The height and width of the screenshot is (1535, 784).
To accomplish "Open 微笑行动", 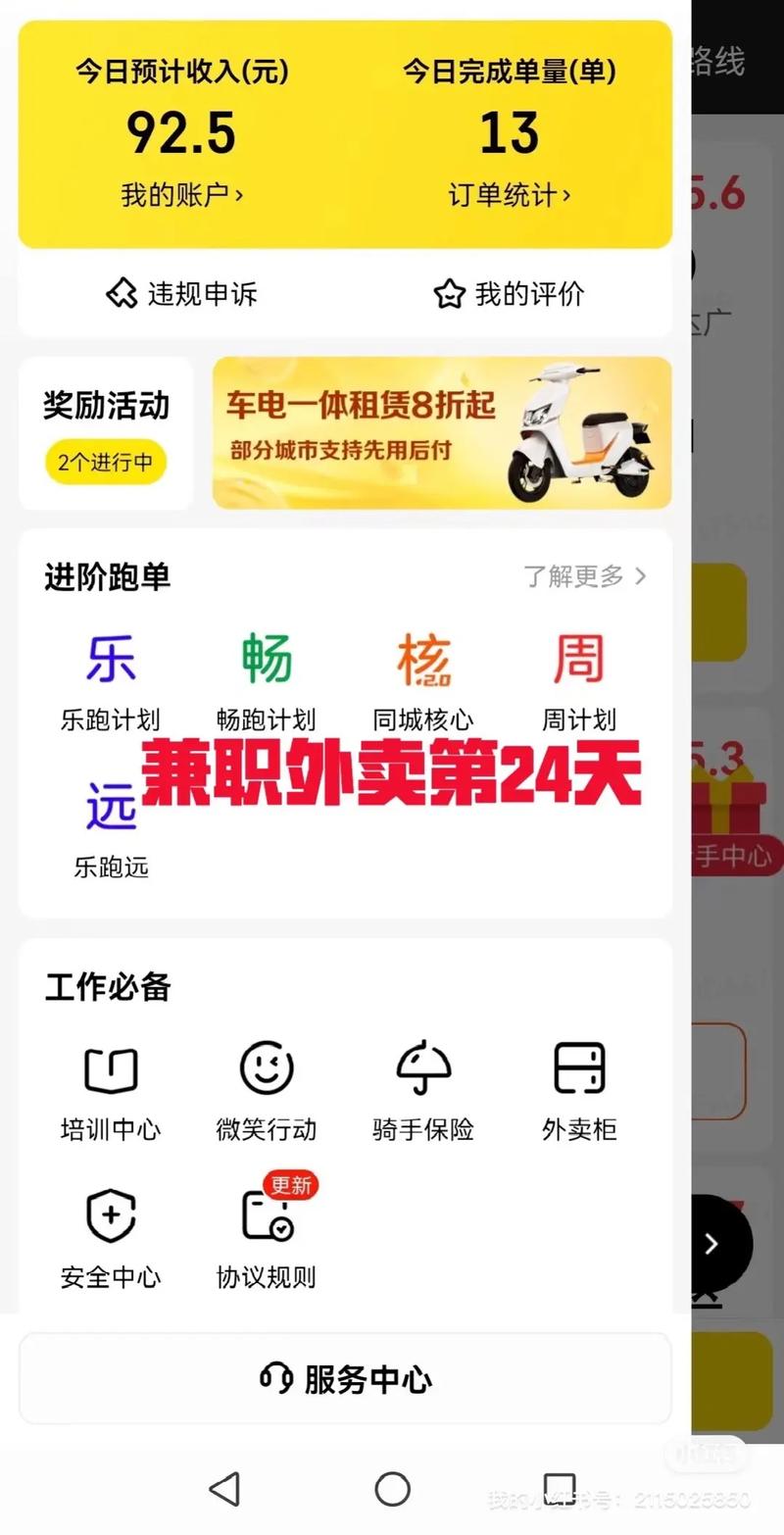I will [x=267, y=1090].
